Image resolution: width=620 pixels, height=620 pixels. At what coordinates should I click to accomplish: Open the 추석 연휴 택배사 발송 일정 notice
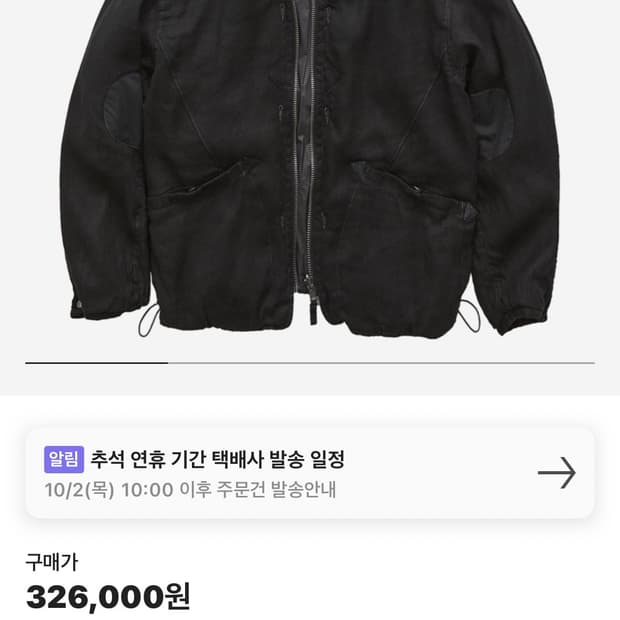click(x=309, y=473)
